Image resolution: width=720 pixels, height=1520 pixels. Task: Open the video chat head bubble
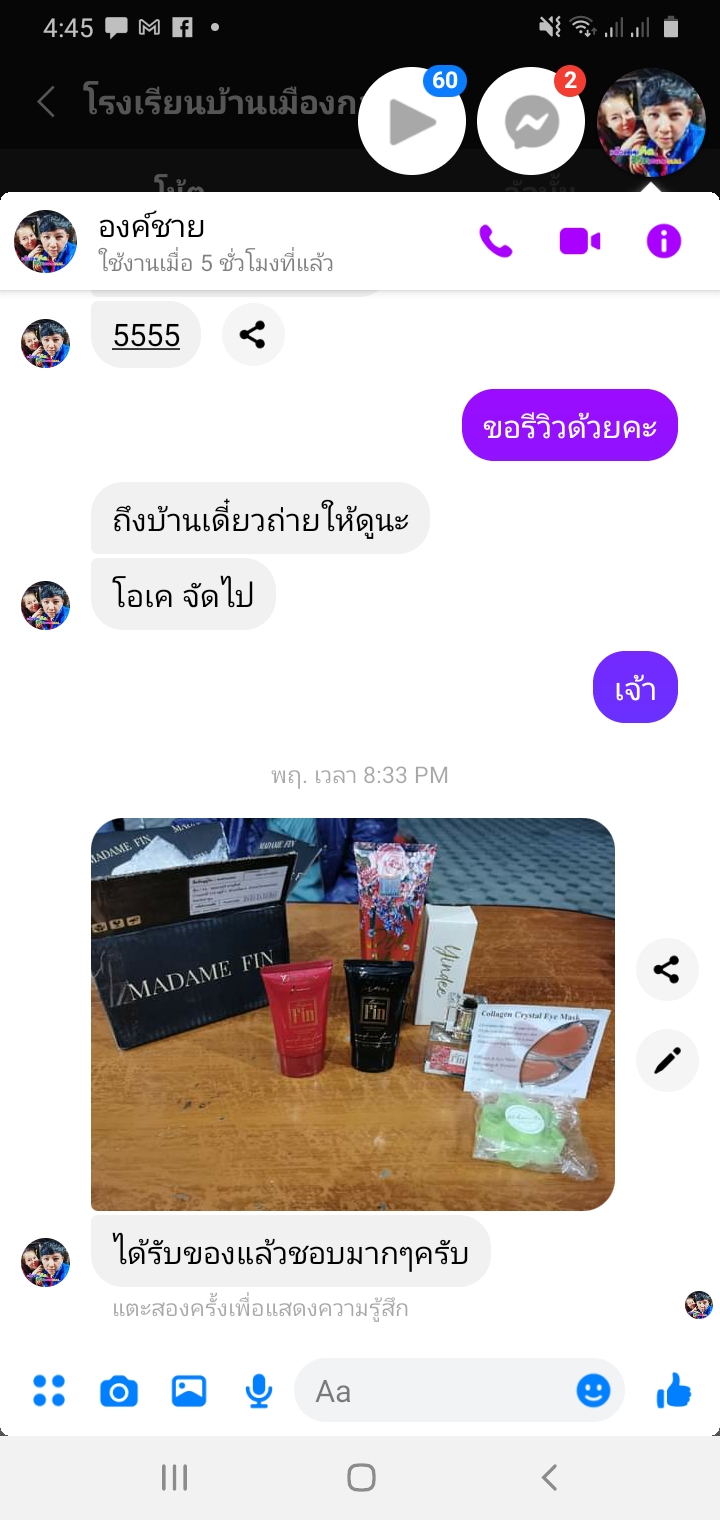click(x=412, y=121)
